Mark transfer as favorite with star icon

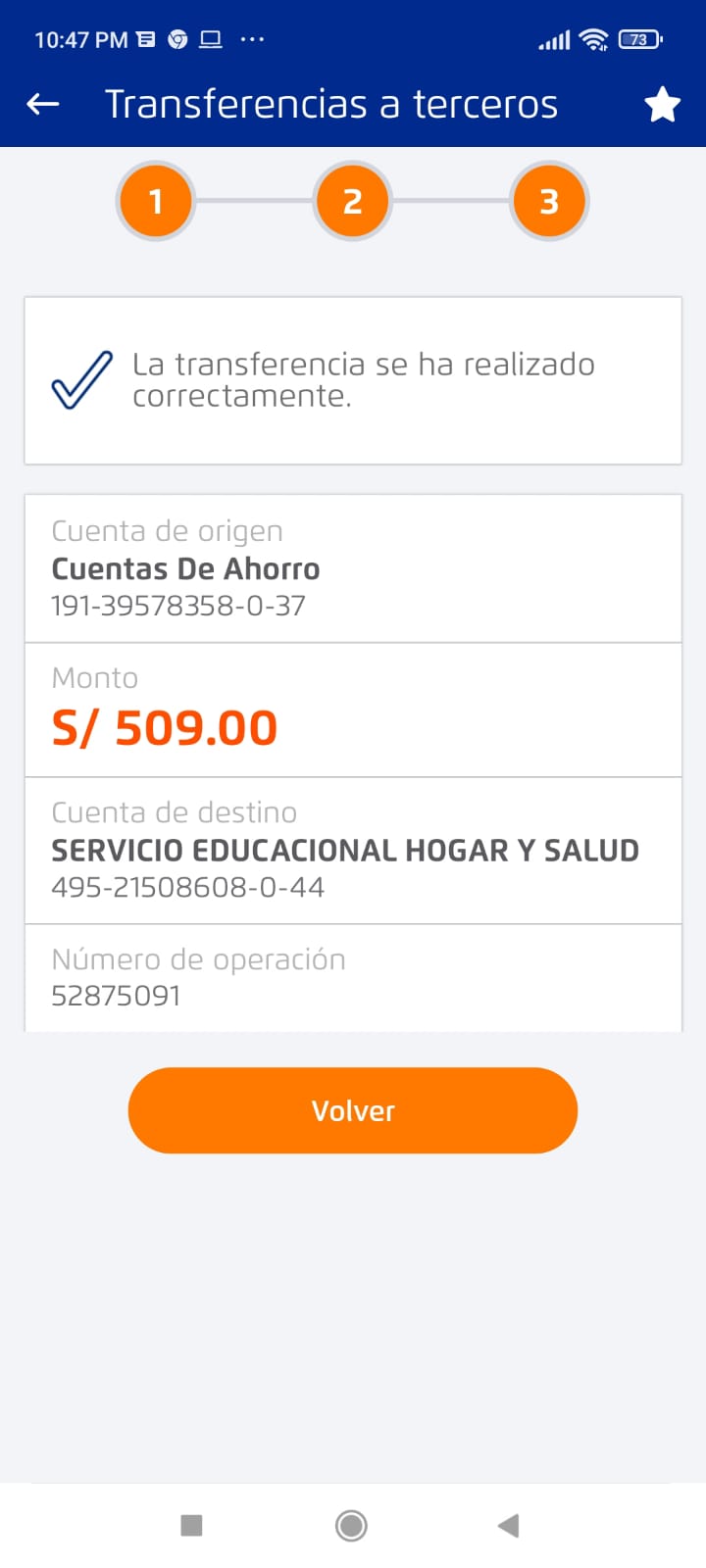coord(662,104)
